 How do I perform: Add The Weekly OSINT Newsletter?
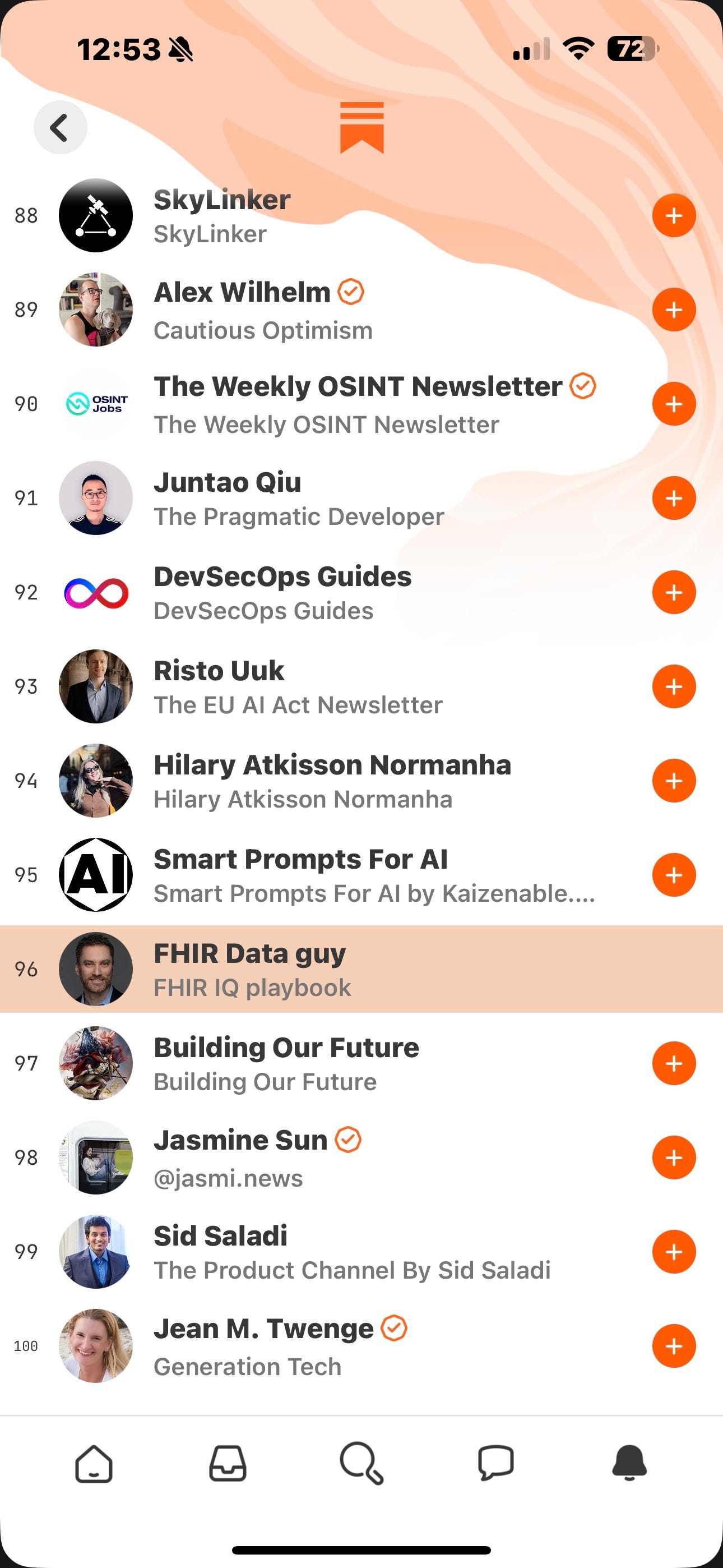673,404
